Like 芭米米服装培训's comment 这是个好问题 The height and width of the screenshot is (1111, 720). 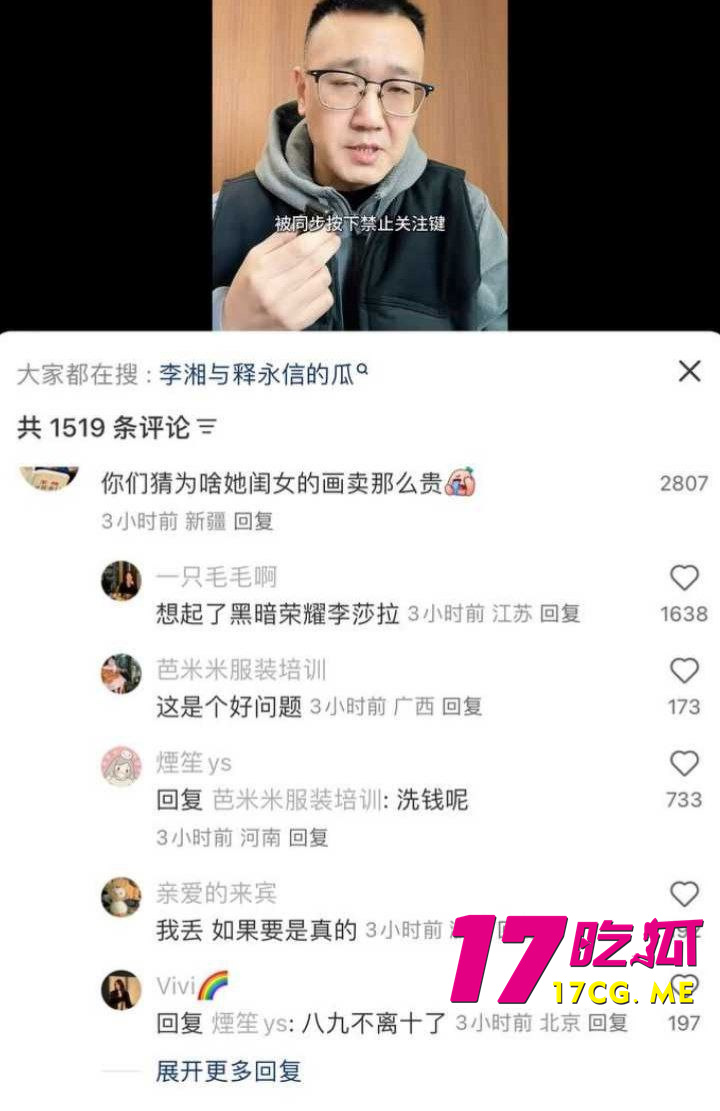coord(684,671)
